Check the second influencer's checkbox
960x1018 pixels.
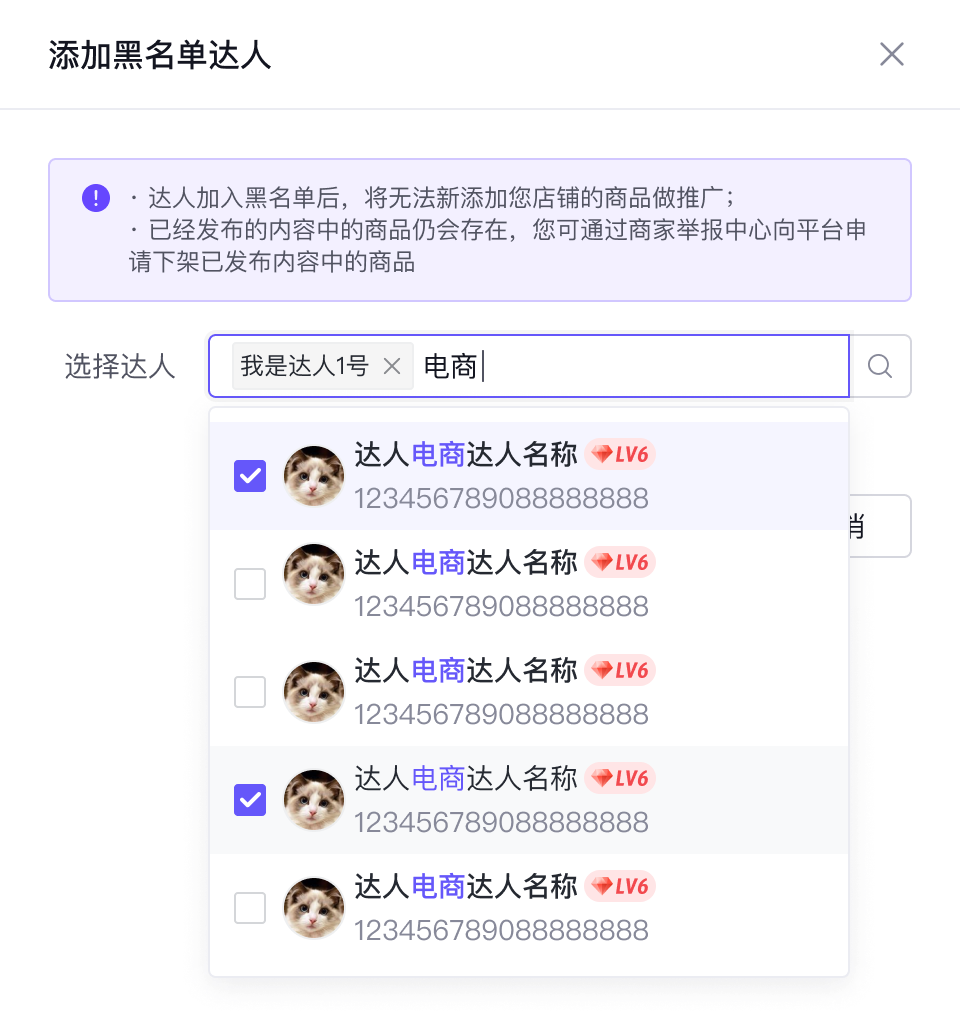pos(250,584)
